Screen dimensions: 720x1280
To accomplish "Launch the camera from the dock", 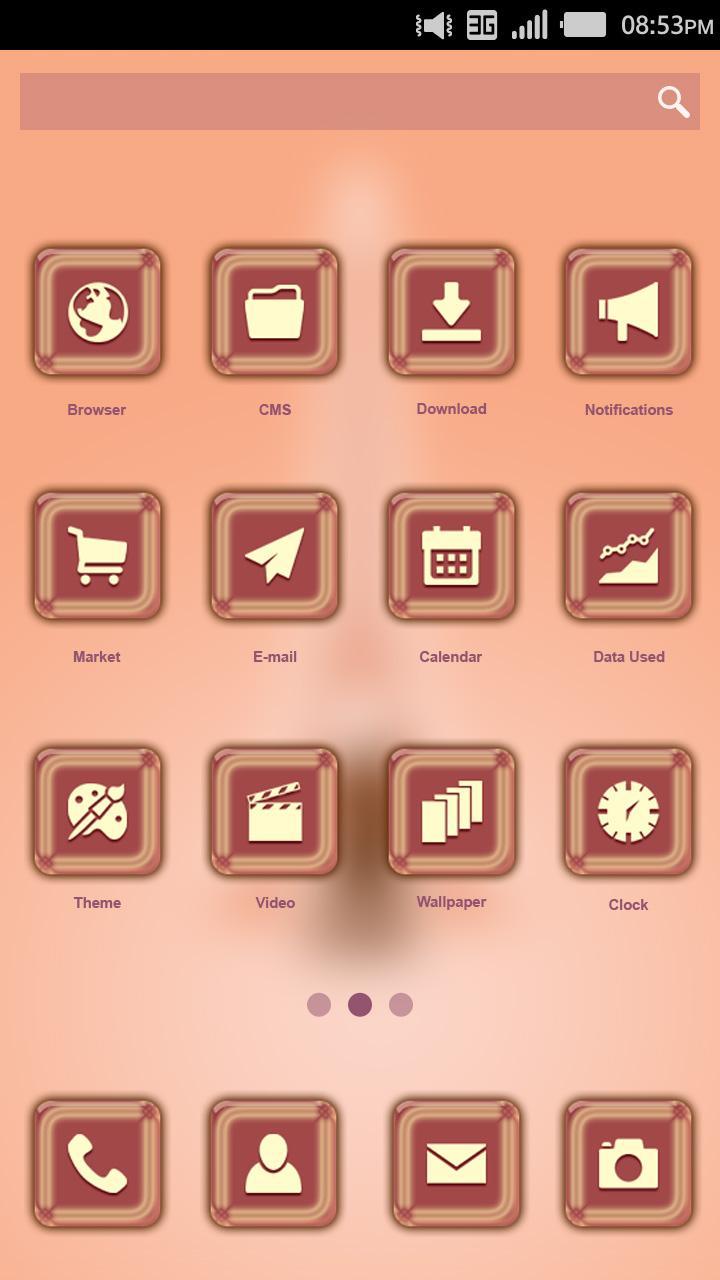I will (x=628, y=1164).
